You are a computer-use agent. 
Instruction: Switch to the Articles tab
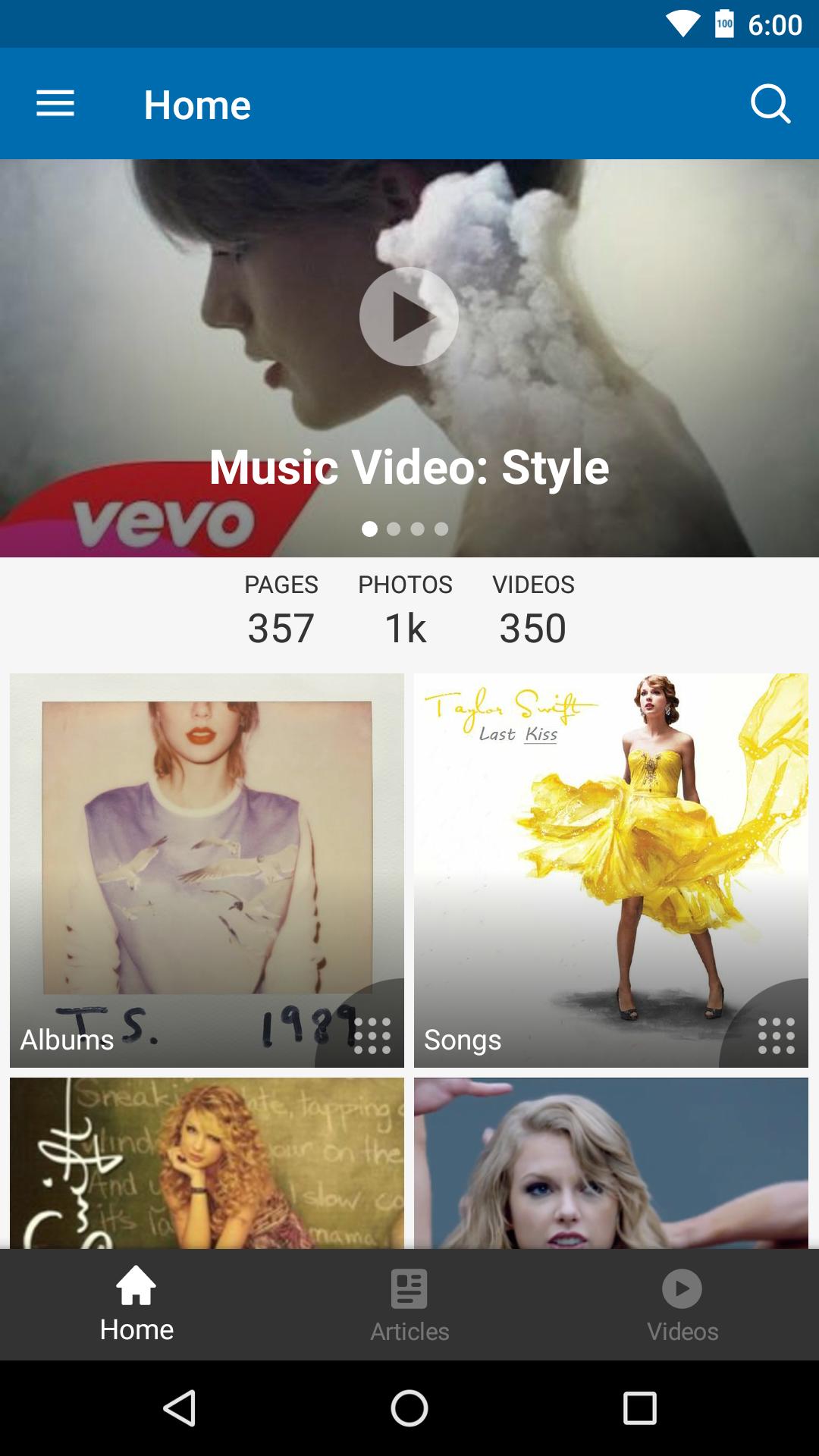click(x=409, y=1304)
